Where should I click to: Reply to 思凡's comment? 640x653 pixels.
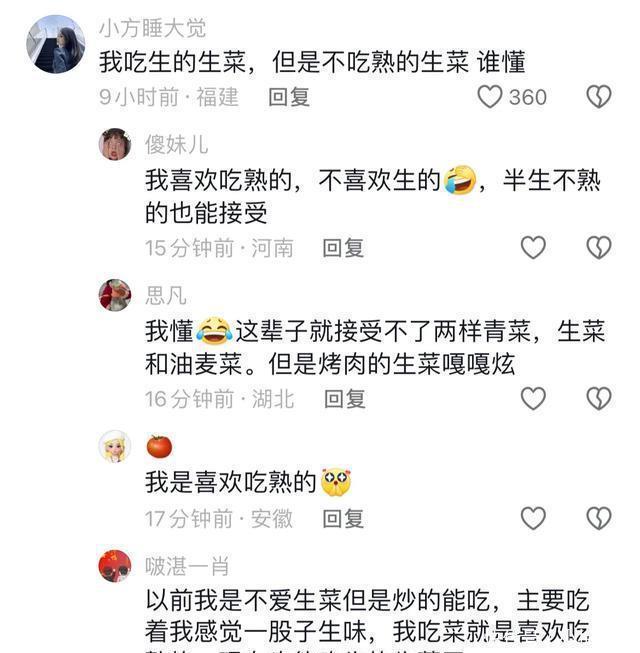(x=343, y=399)
